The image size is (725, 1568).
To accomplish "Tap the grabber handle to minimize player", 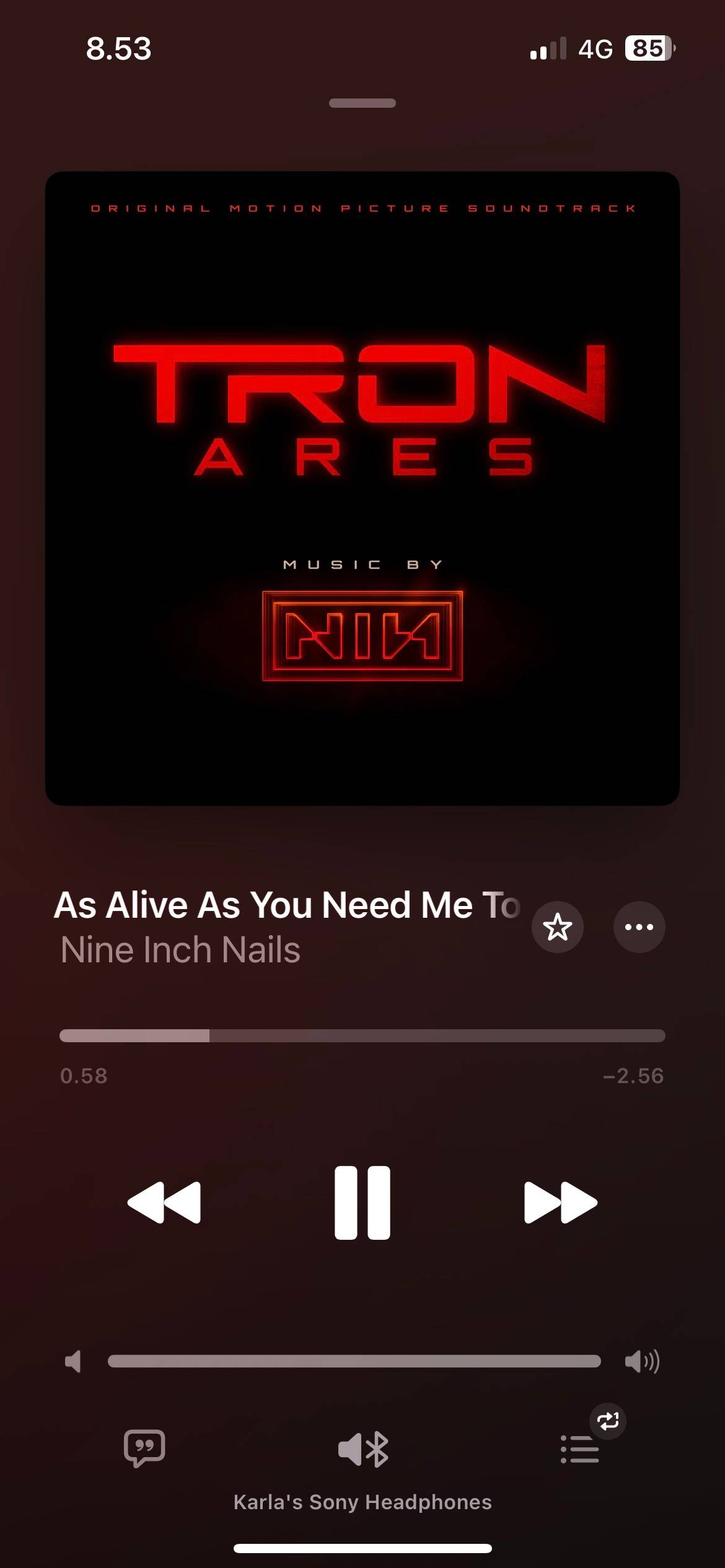I will pos(362,103).
